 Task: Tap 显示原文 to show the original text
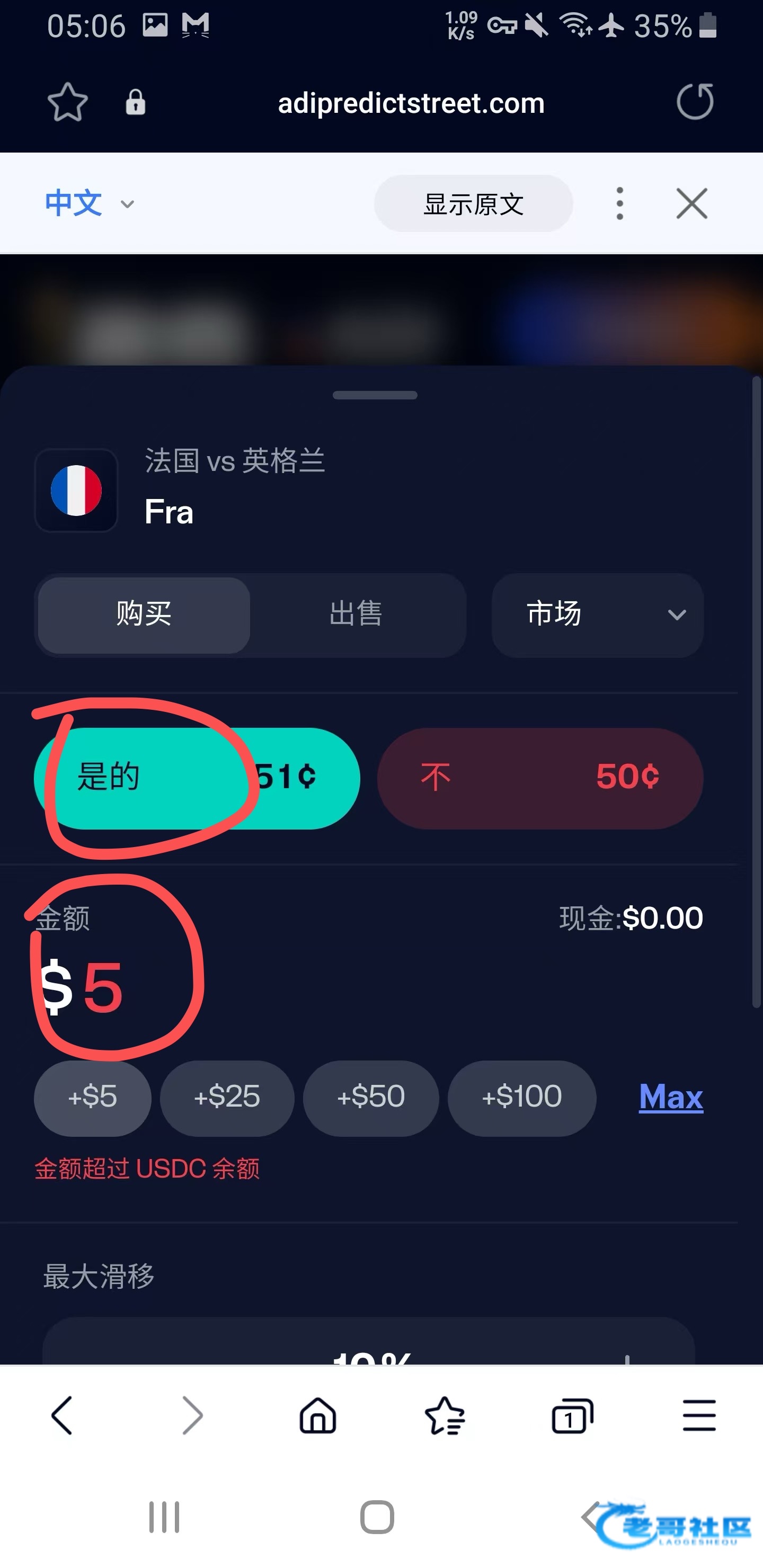[x=473, y=203]
